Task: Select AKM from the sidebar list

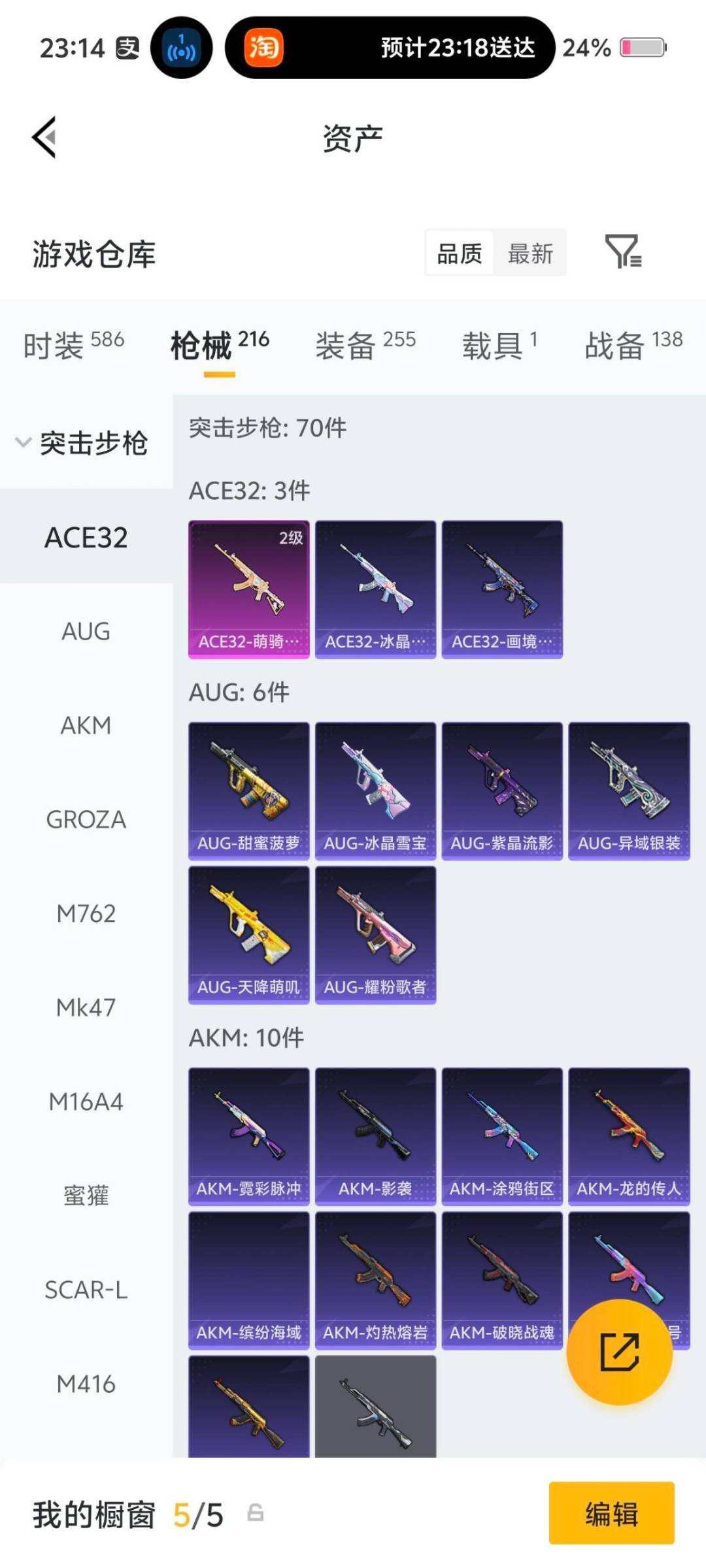Action: pyautogui.click(x=86, y=725)
